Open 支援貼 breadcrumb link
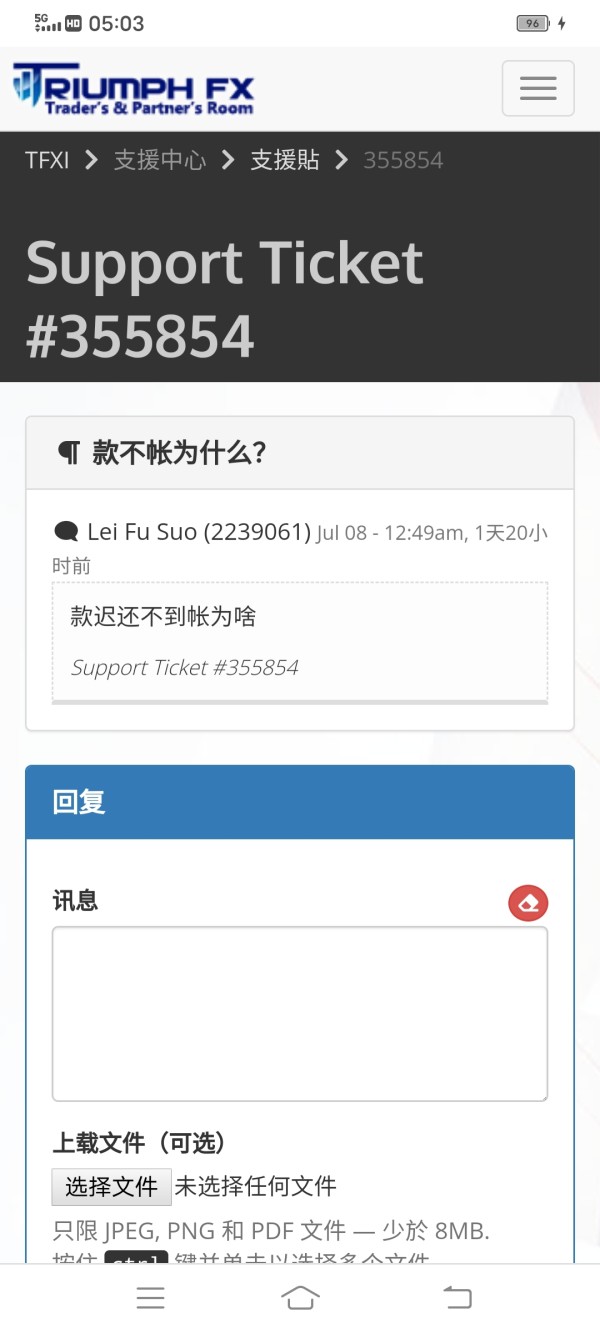 click(x=285, y=160)
